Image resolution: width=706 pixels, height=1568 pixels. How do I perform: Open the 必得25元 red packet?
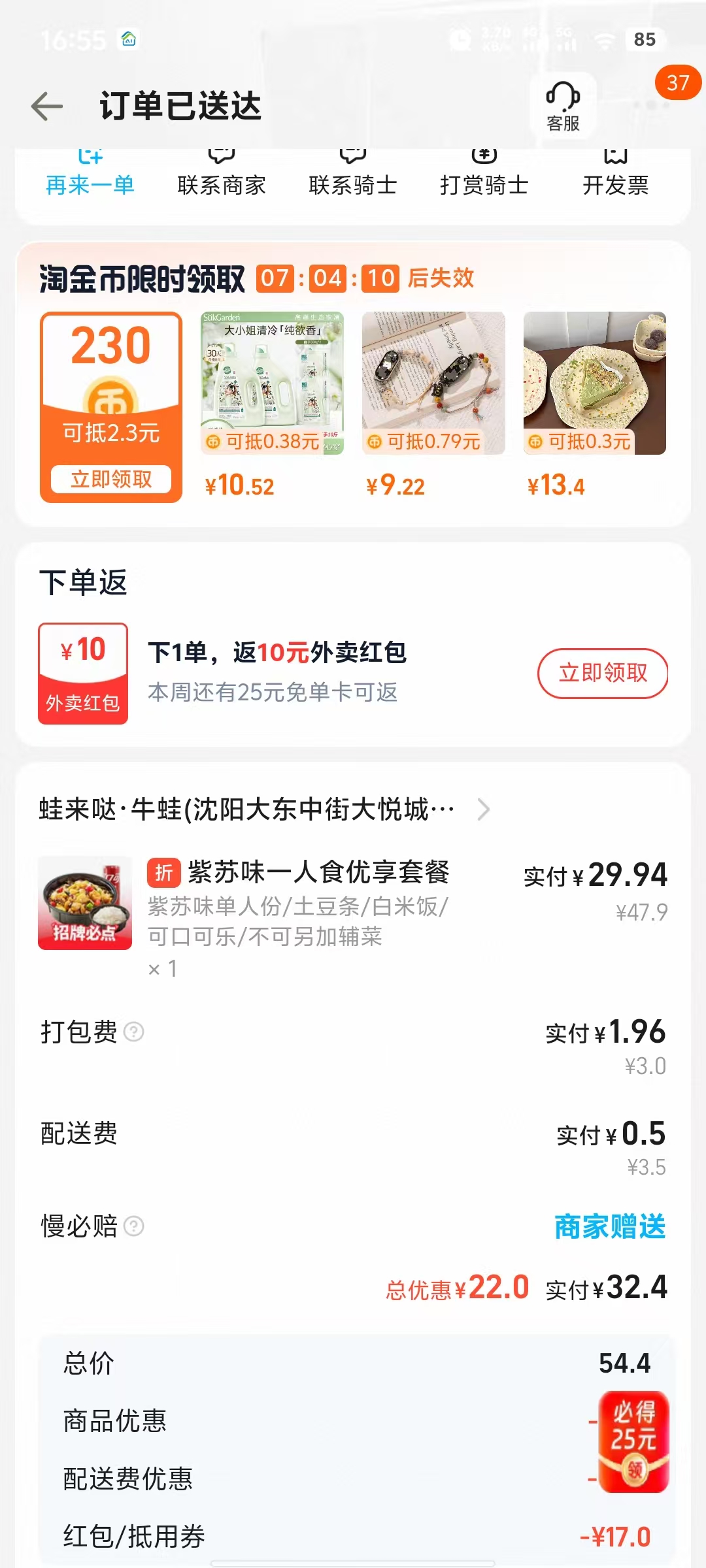click(x=633, y=1441)
